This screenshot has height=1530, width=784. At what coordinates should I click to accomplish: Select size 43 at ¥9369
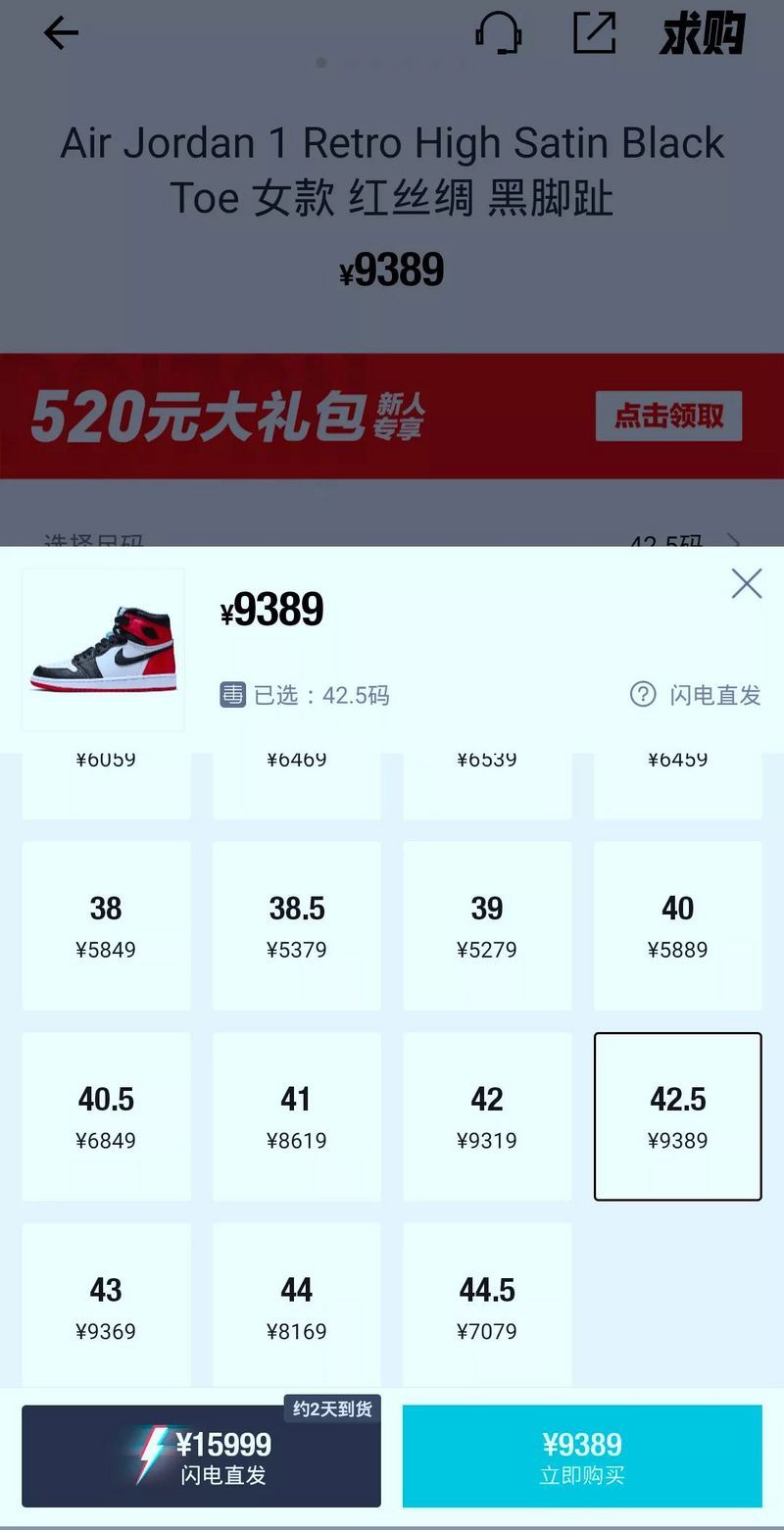point(106,1306)
